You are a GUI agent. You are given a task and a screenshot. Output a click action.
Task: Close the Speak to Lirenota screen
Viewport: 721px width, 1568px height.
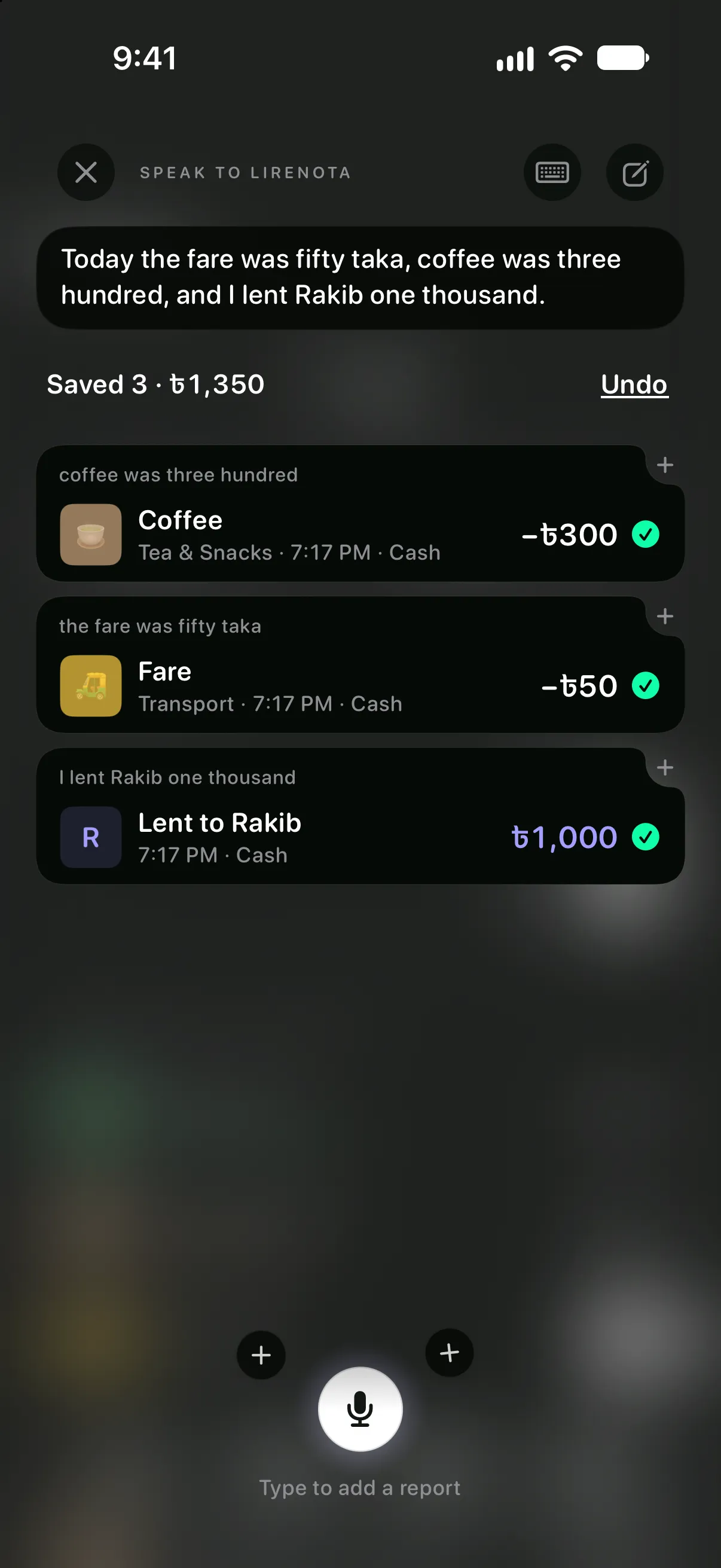pos(85,172)
